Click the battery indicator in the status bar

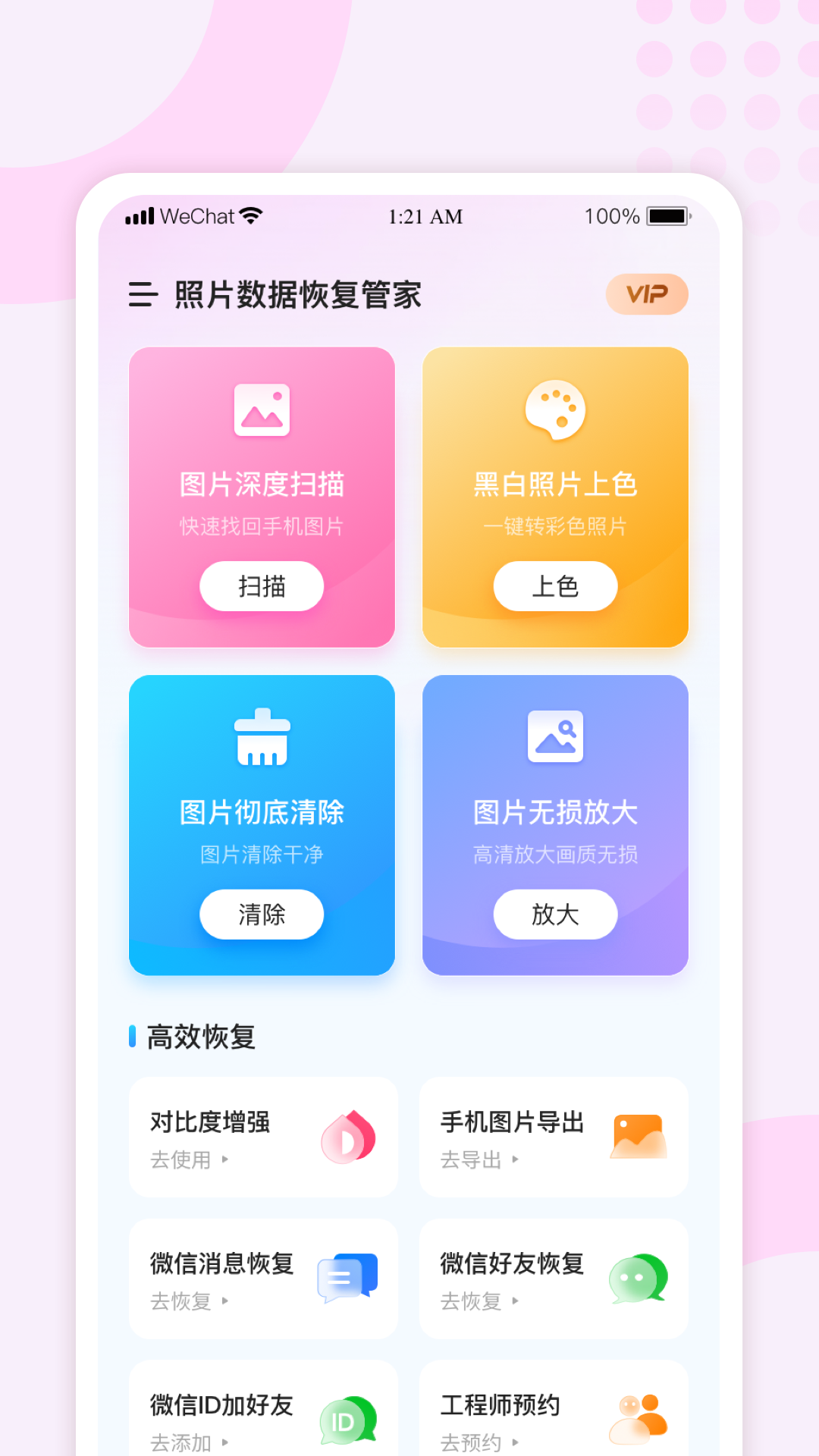click(x=667, y=216)
